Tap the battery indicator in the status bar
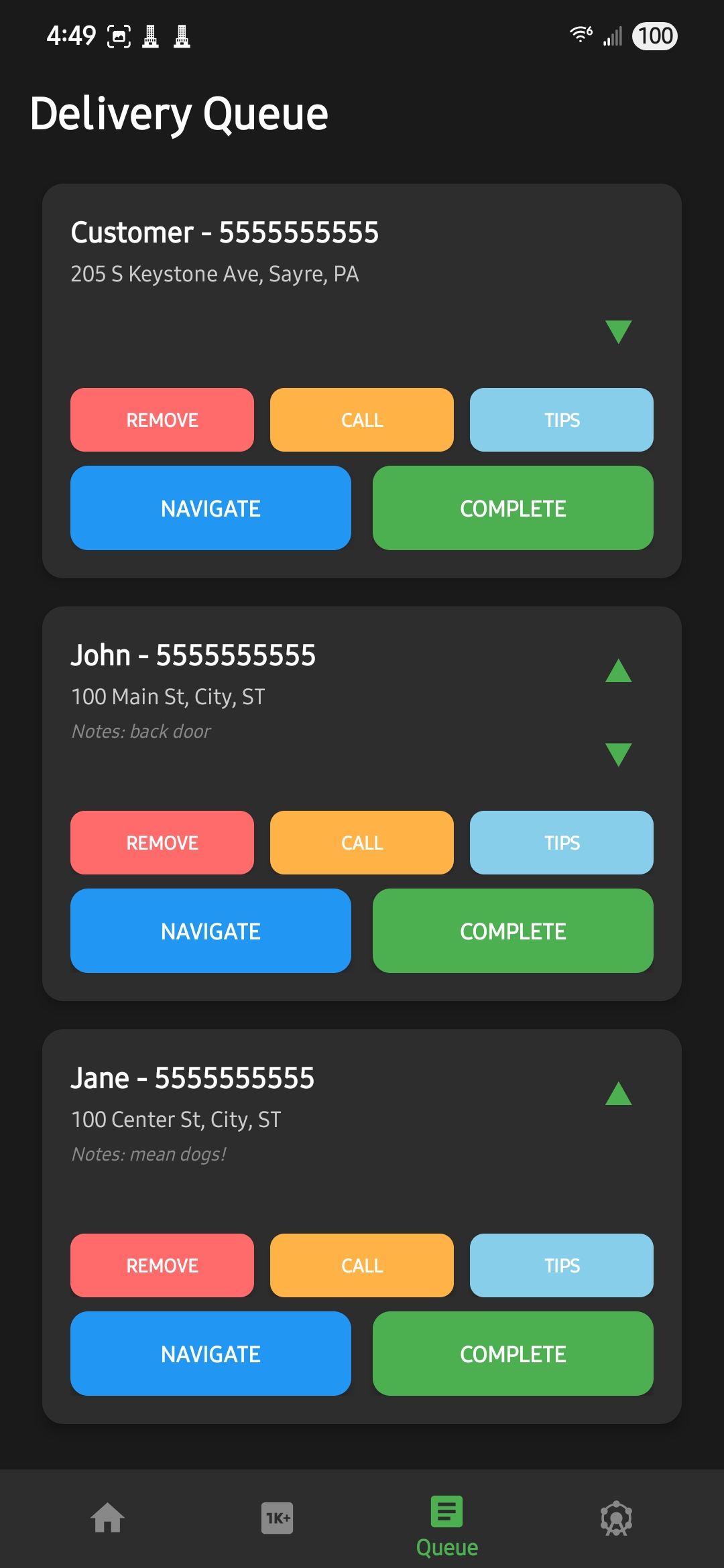The height and width of the screenshot is (1568, 724). 654,35
